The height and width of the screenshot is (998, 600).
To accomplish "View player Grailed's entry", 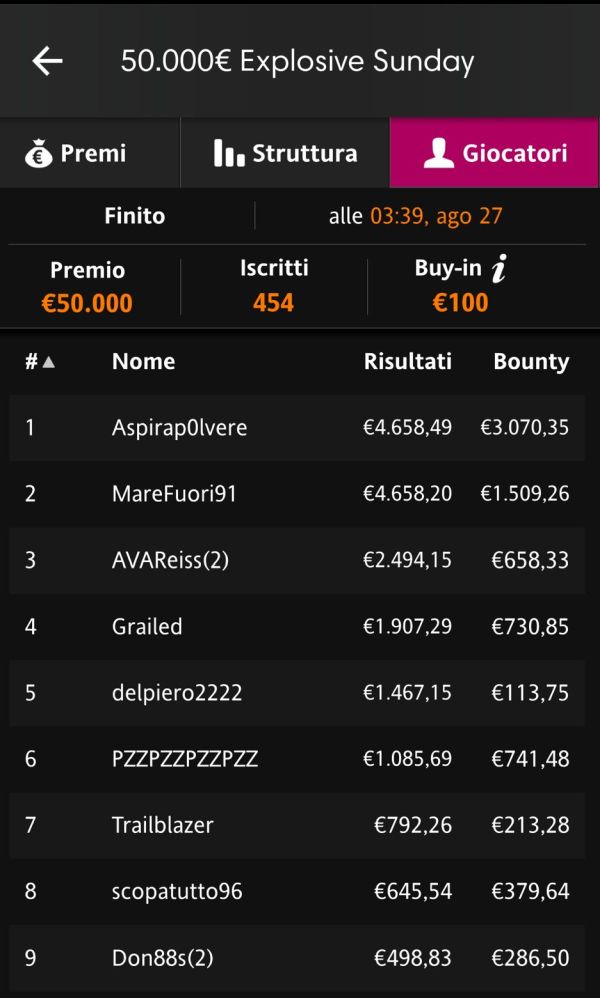I will point(297,626).
